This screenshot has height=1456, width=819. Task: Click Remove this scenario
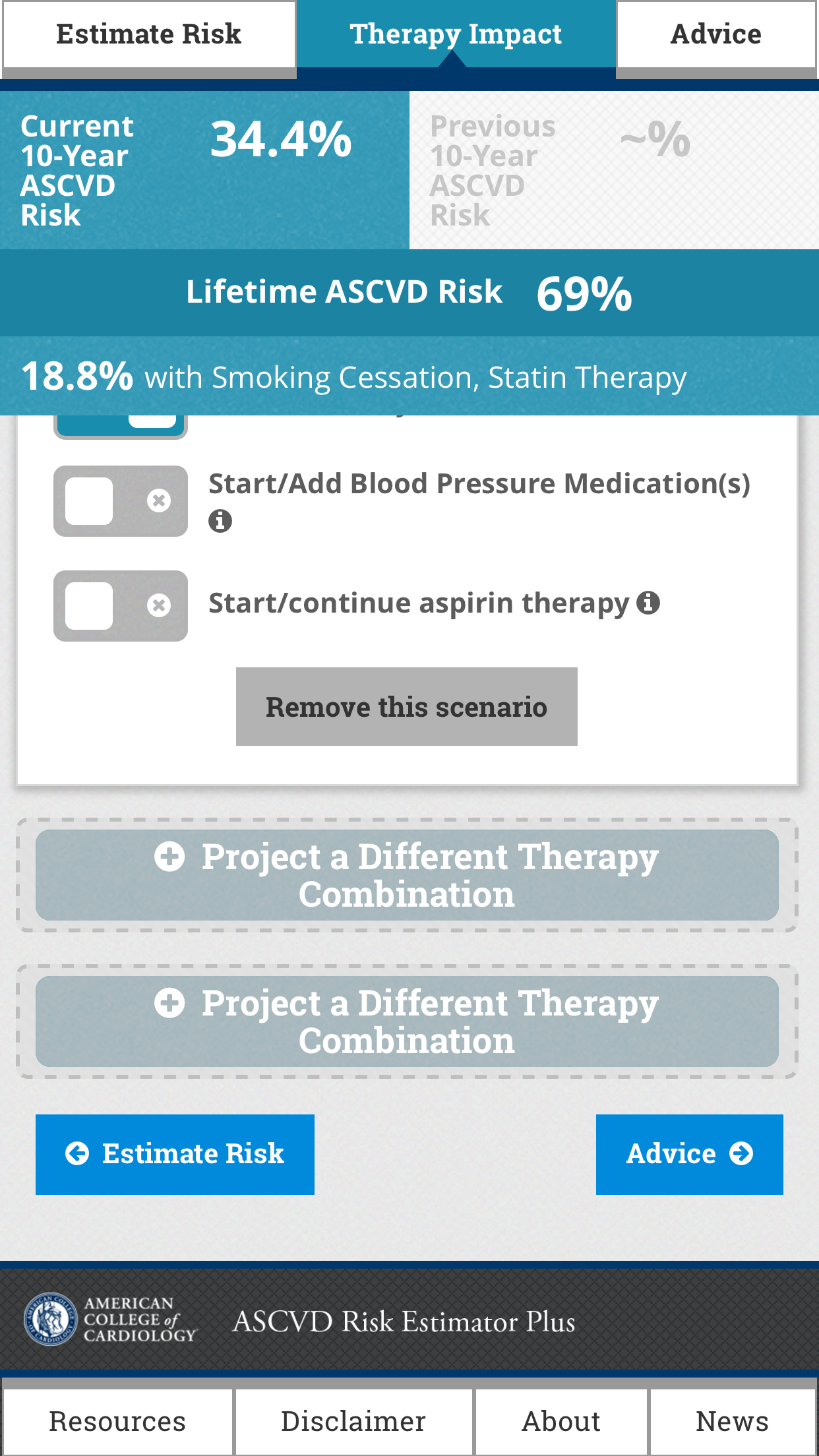(x=406, y=706)
